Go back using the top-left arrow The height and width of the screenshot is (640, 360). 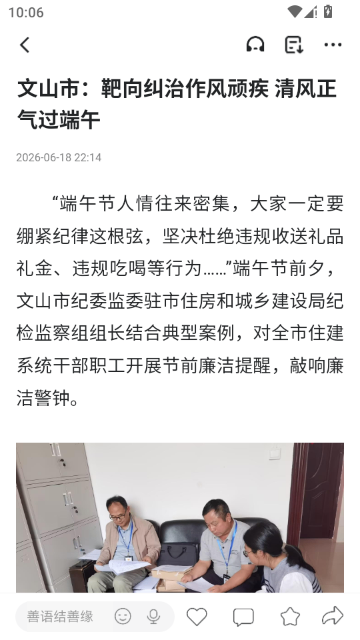(25, 45)
